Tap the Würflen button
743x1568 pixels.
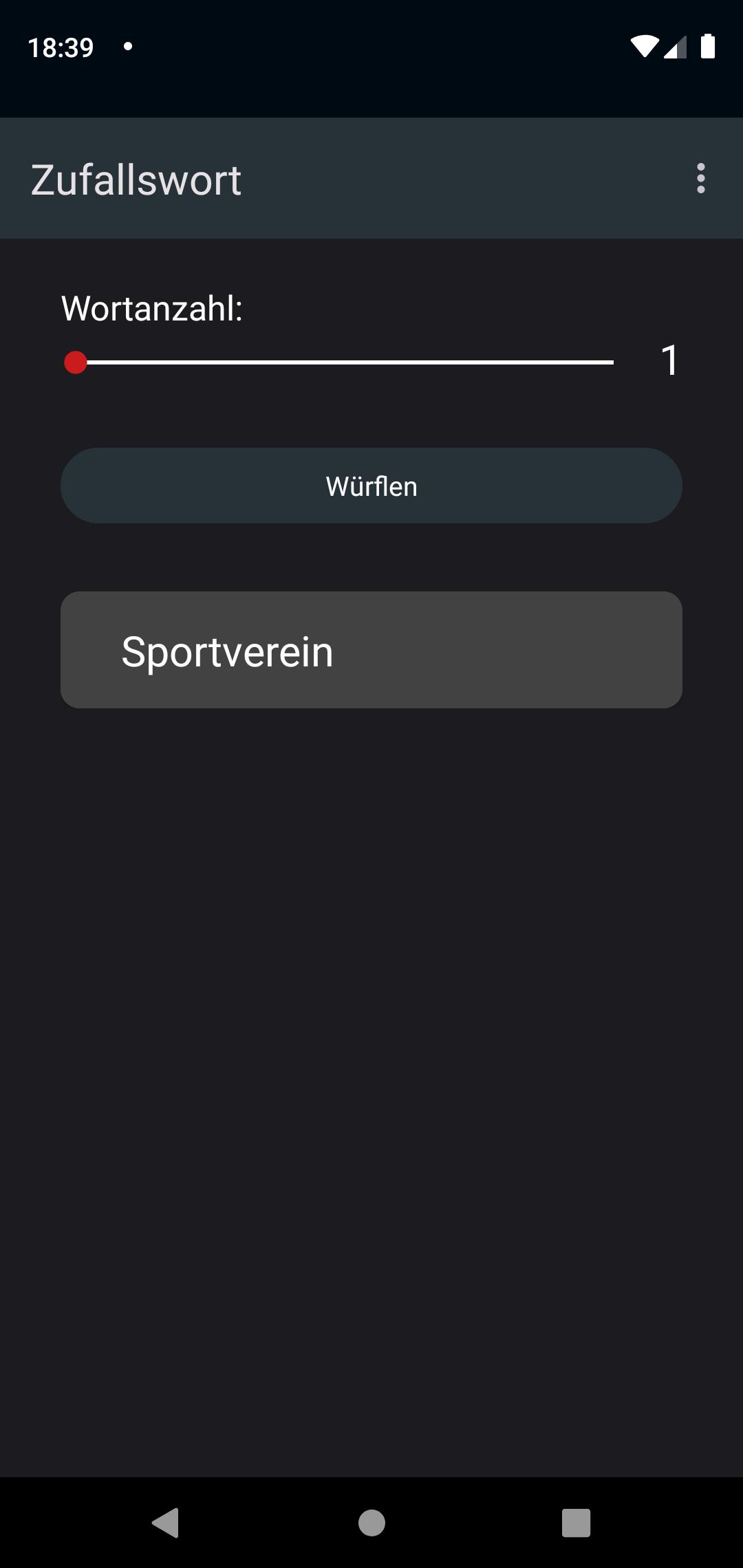coord(371,486)
